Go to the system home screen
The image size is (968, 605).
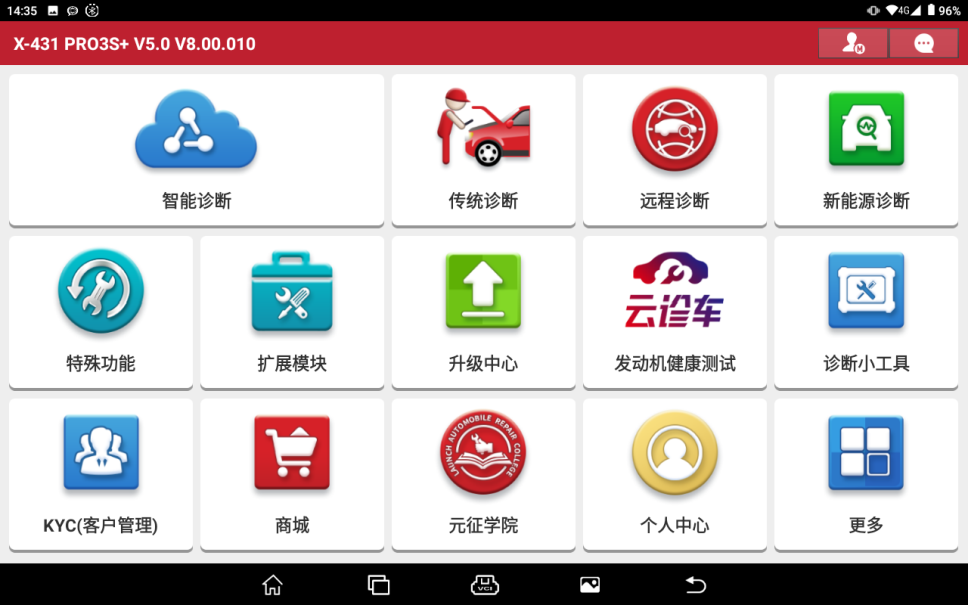pos(272,585)
